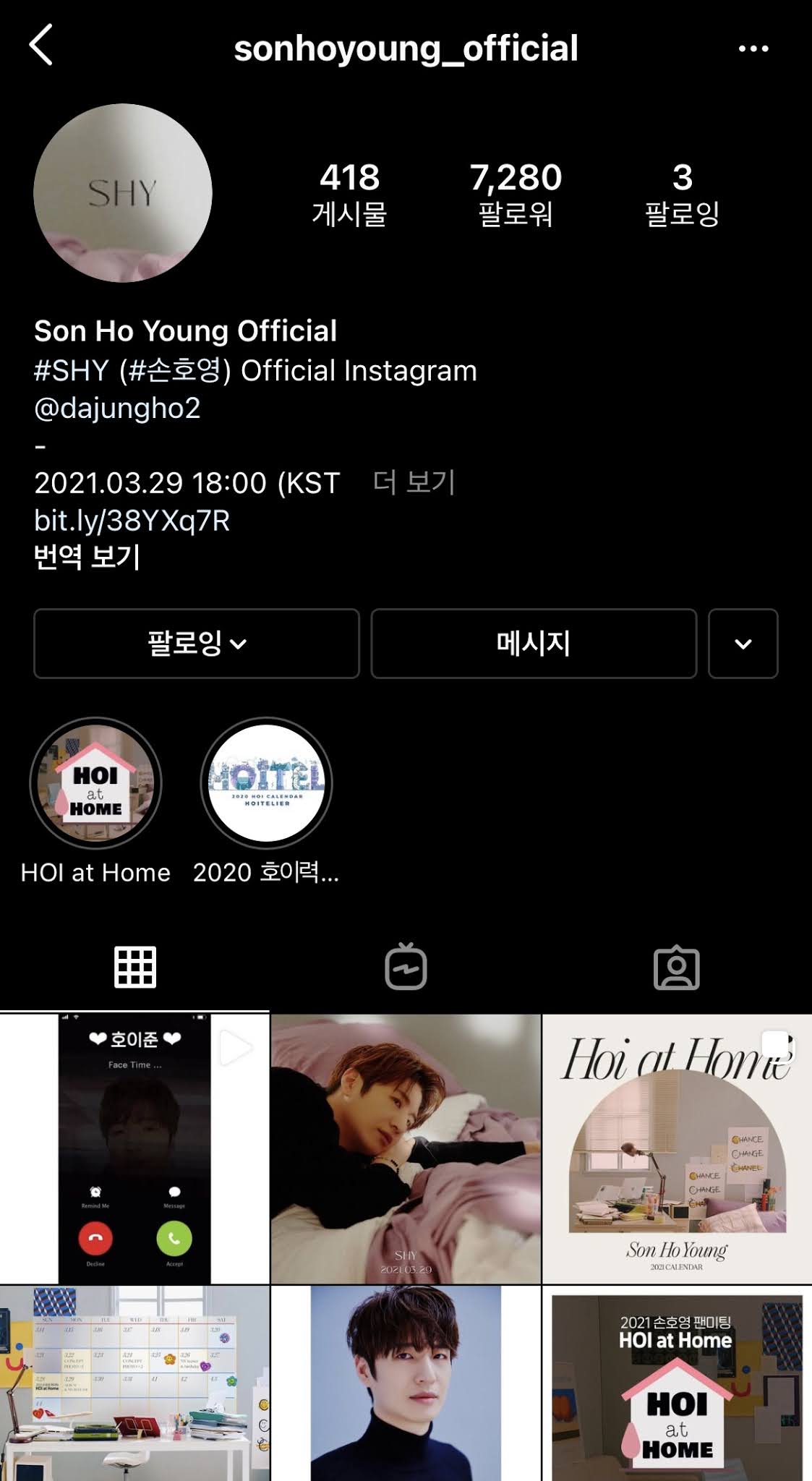View the 7,280 followers list
The width and height of the screenshot is (812, 1481).
(x=516, y=194)
